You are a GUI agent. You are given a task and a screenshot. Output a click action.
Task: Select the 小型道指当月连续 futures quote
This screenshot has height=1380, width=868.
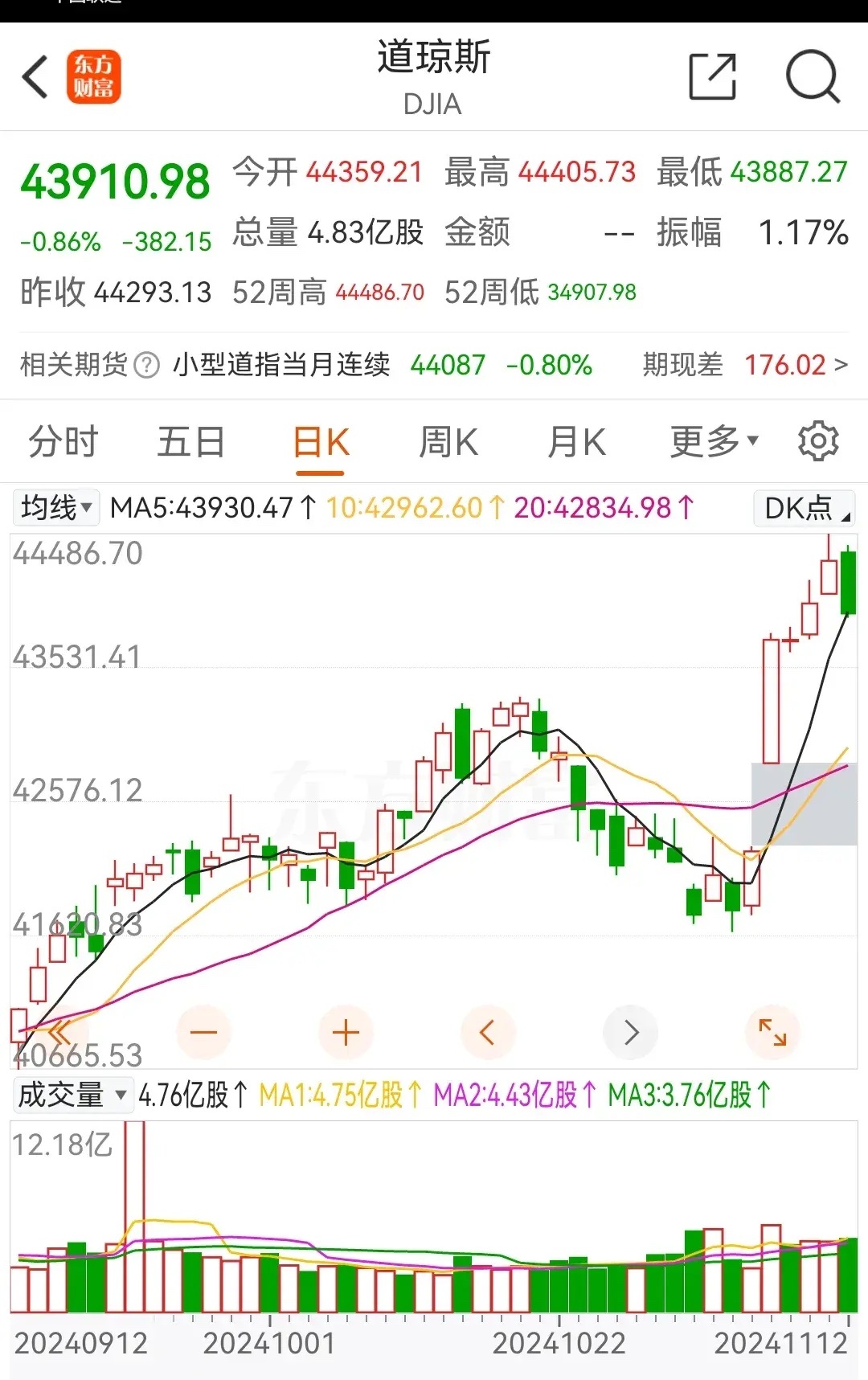pos(281,364)
